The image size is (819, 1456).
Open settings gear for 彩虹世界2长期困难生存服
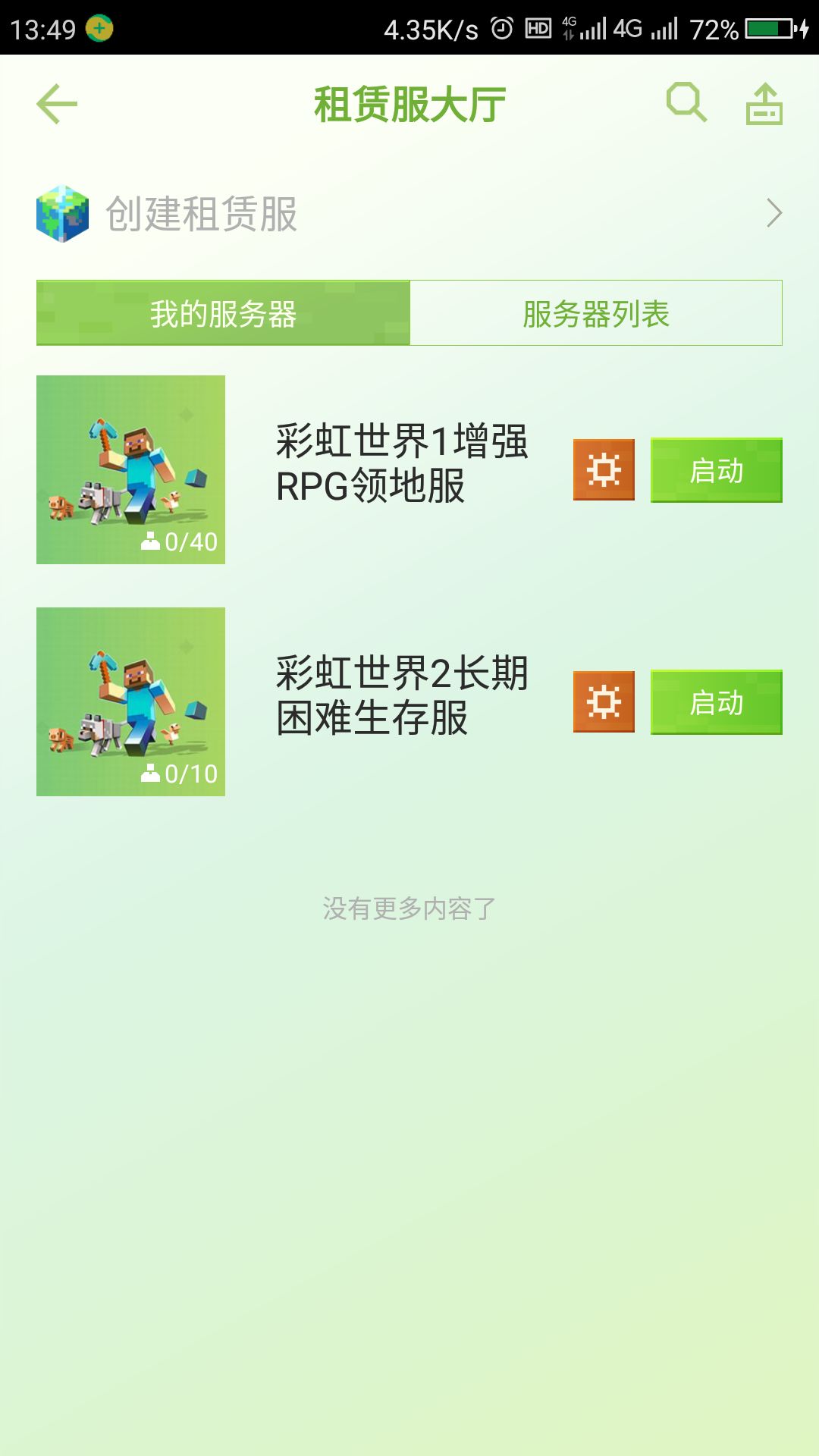pyautogui.click(x=603, y=701)
